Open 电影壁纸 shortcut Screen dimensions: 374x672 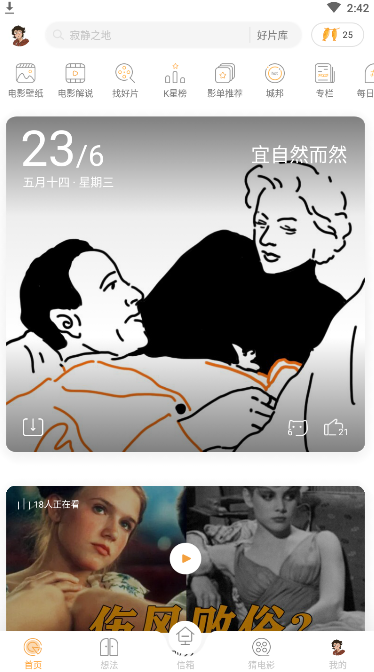(x=26, y=81)
